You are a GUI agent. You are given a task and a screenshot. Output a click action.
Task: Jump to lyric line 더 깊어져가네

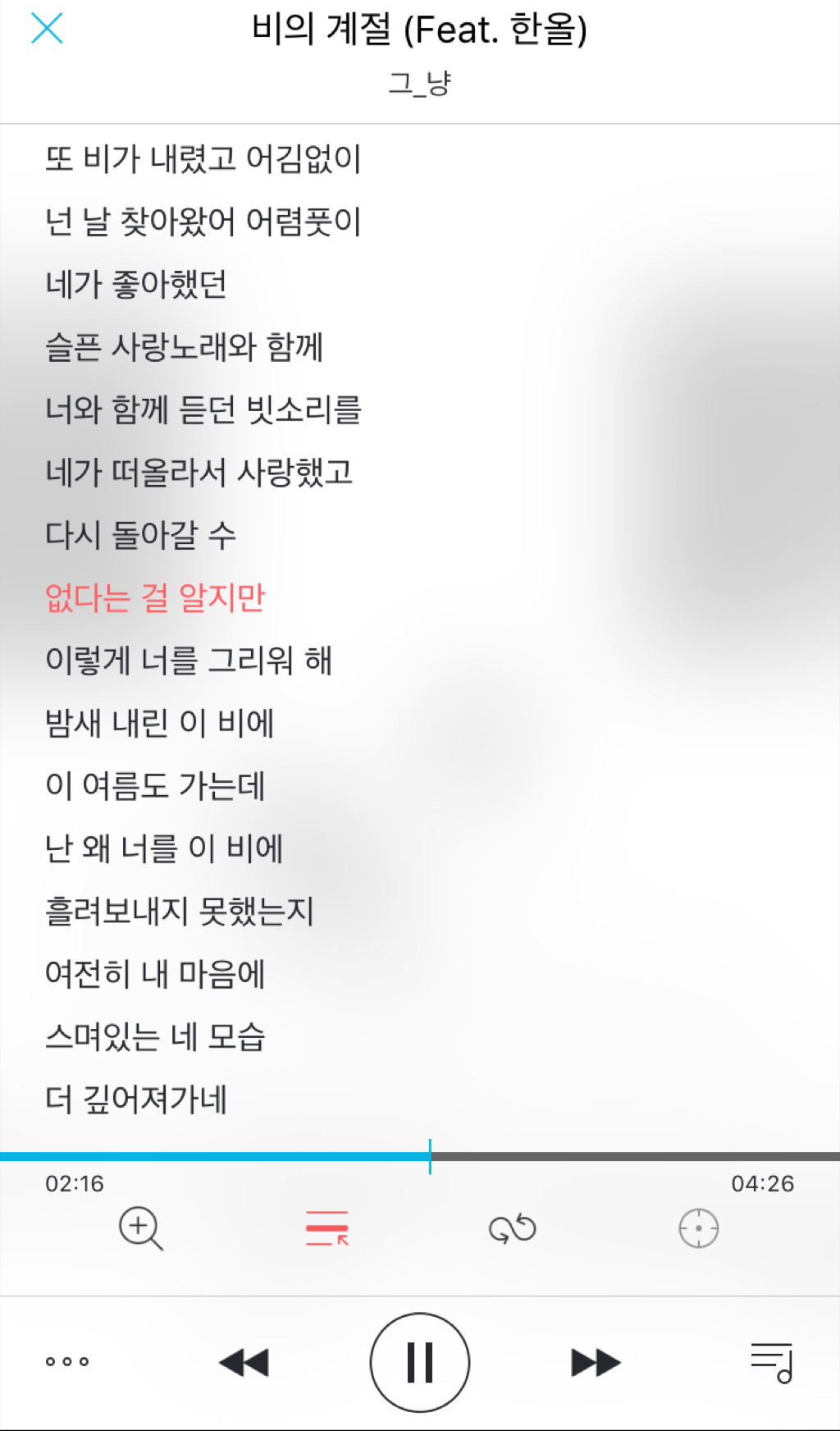pyautogui.click(x=136, y=1100)
